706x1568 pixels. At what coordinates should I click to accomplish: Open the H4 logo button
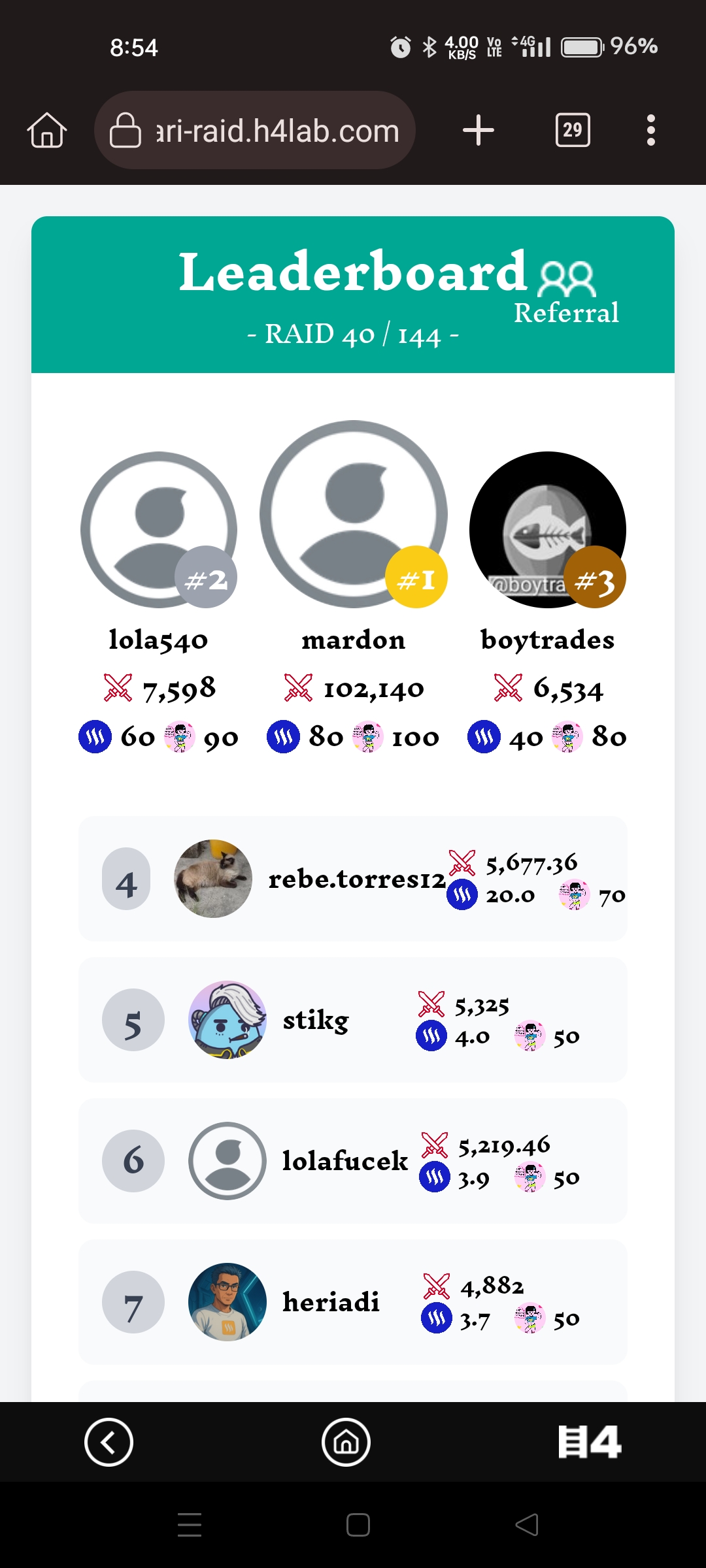[590, 1442]
